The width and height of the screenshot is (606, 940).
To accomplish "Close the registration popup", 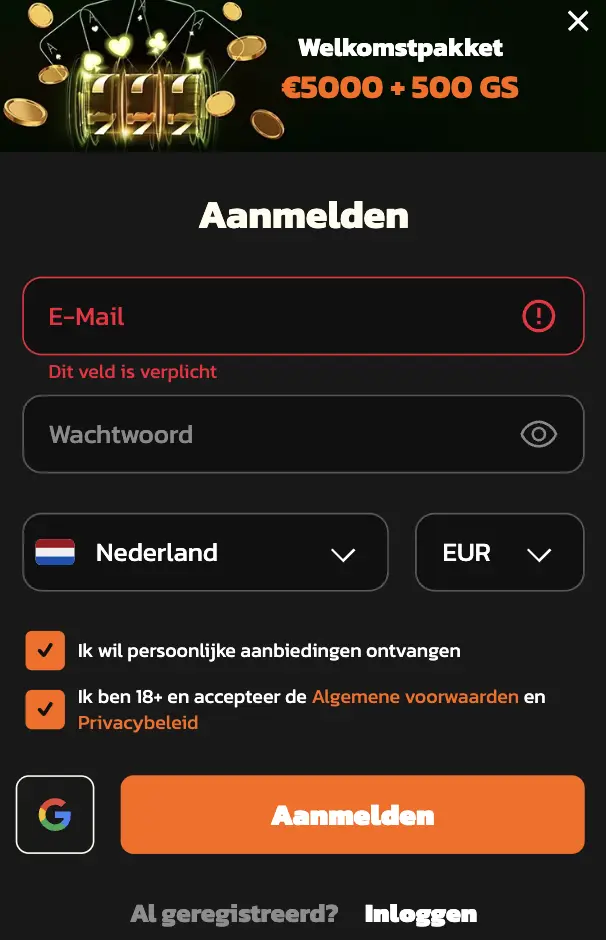I will [x=578, y=21].
